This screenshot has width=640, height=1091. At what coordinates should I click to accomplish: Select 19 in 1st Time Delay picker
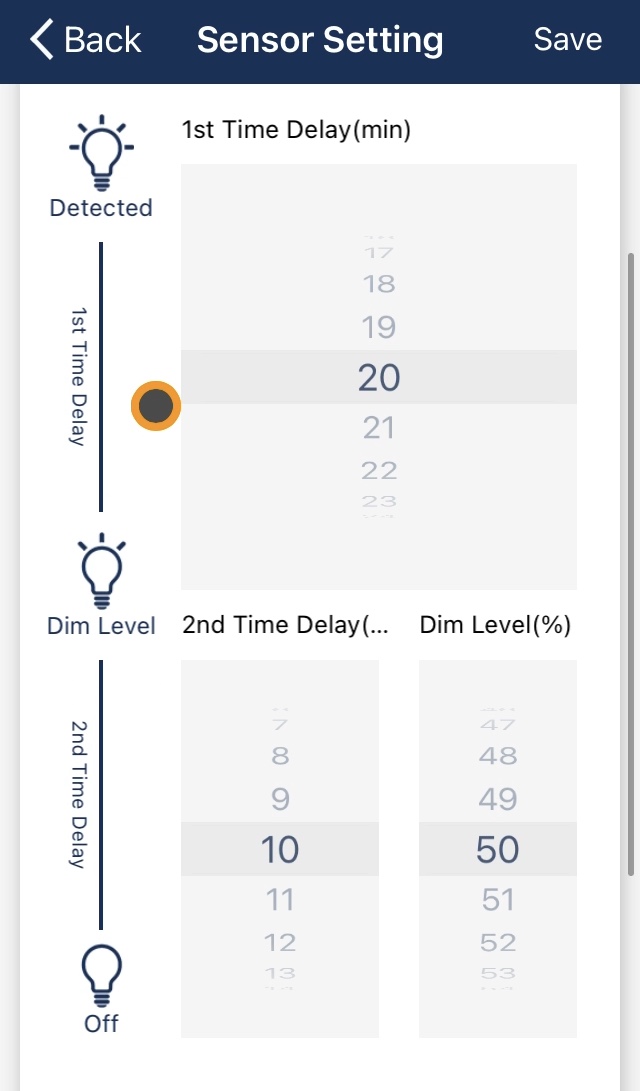pos(378,327)
